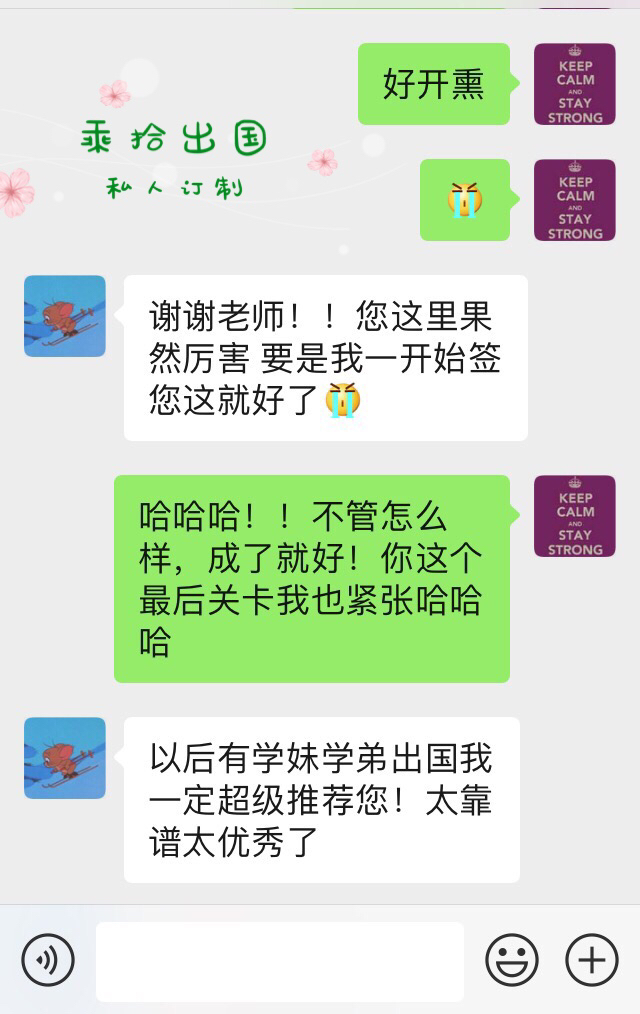View profile of avatar beside 谢谢老师 message
640x1014 pixels.
[x=65, y=316]
